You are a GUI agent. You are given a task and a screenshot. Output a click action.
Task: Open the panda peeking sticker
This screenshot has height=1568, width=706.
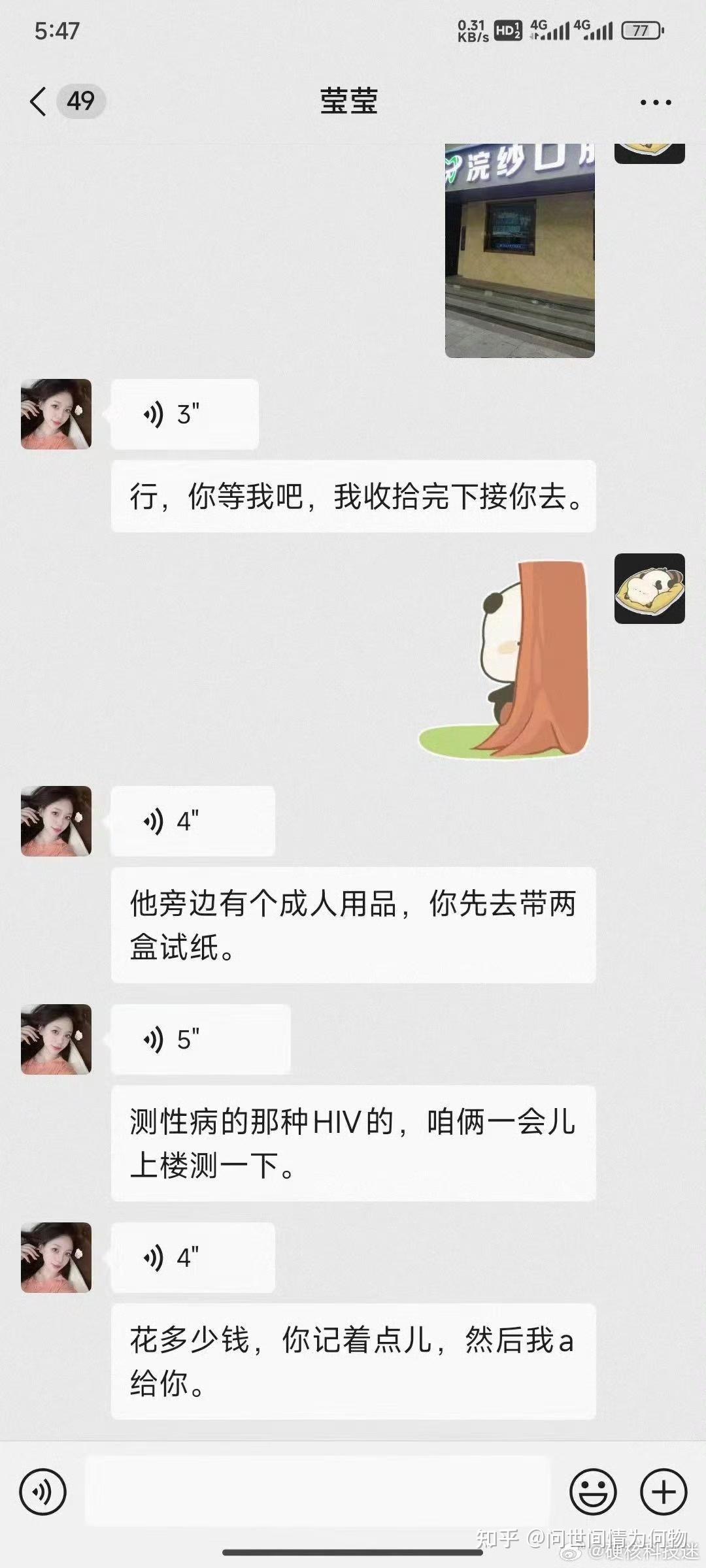pos(504,659)
